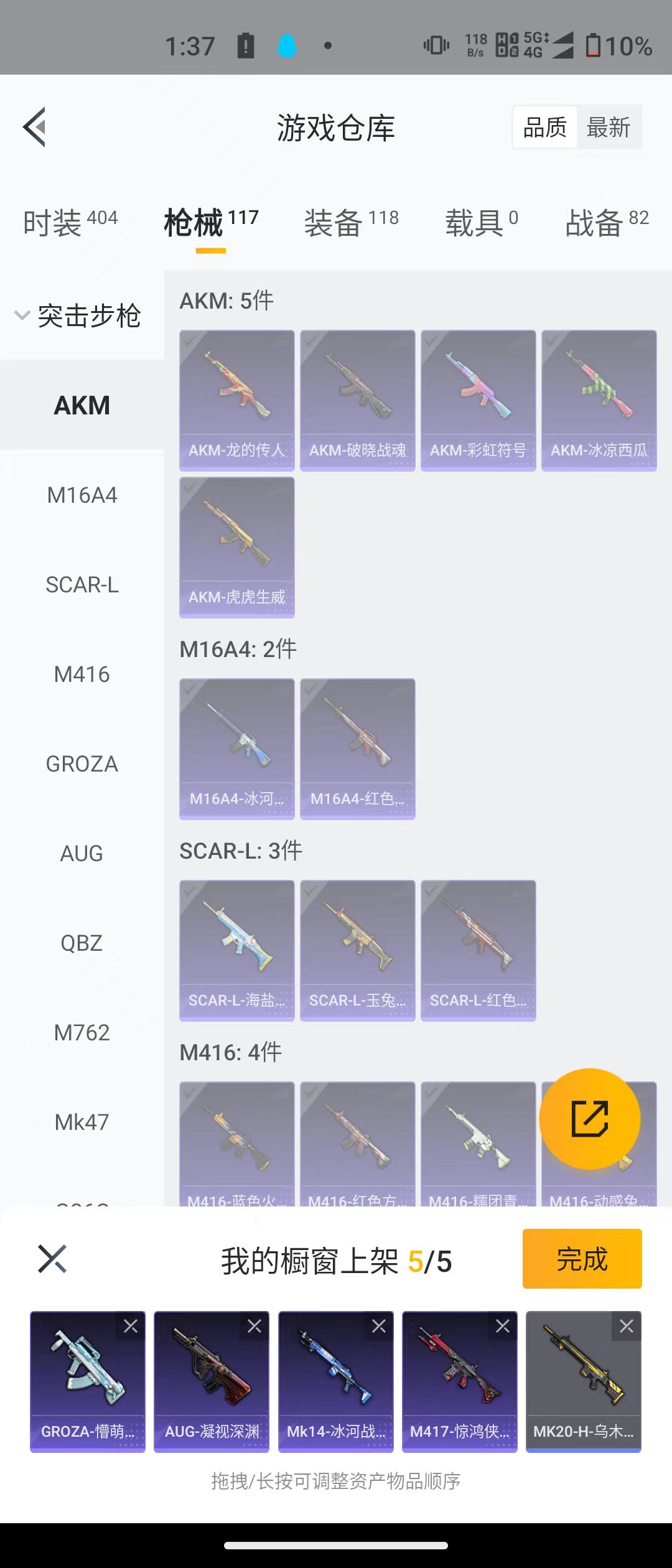Switch to the 战备 tab
The image size is (672, 1568).
(607, 222)
